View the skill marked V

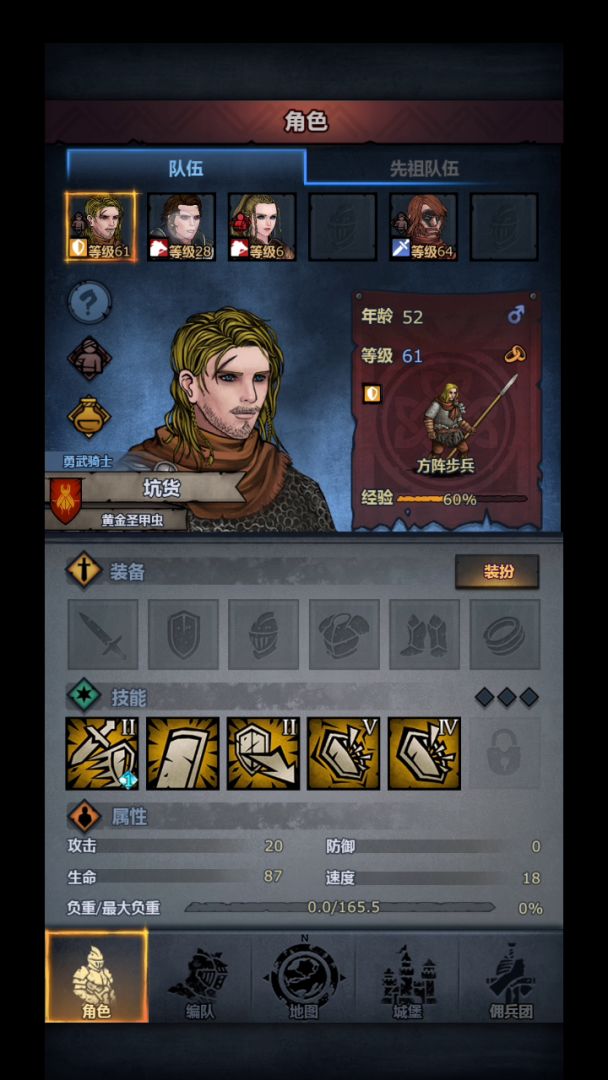click(343, 753)
